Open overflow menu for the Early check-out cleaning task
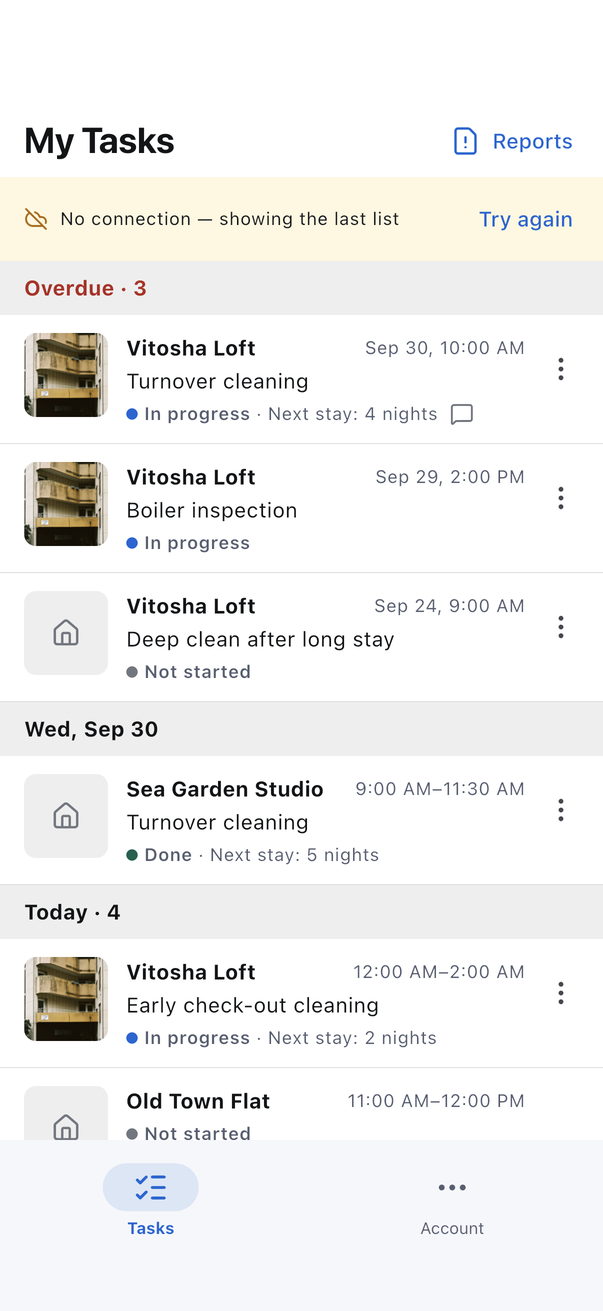This screenshot has width=603, height=1311. [561, 993]
